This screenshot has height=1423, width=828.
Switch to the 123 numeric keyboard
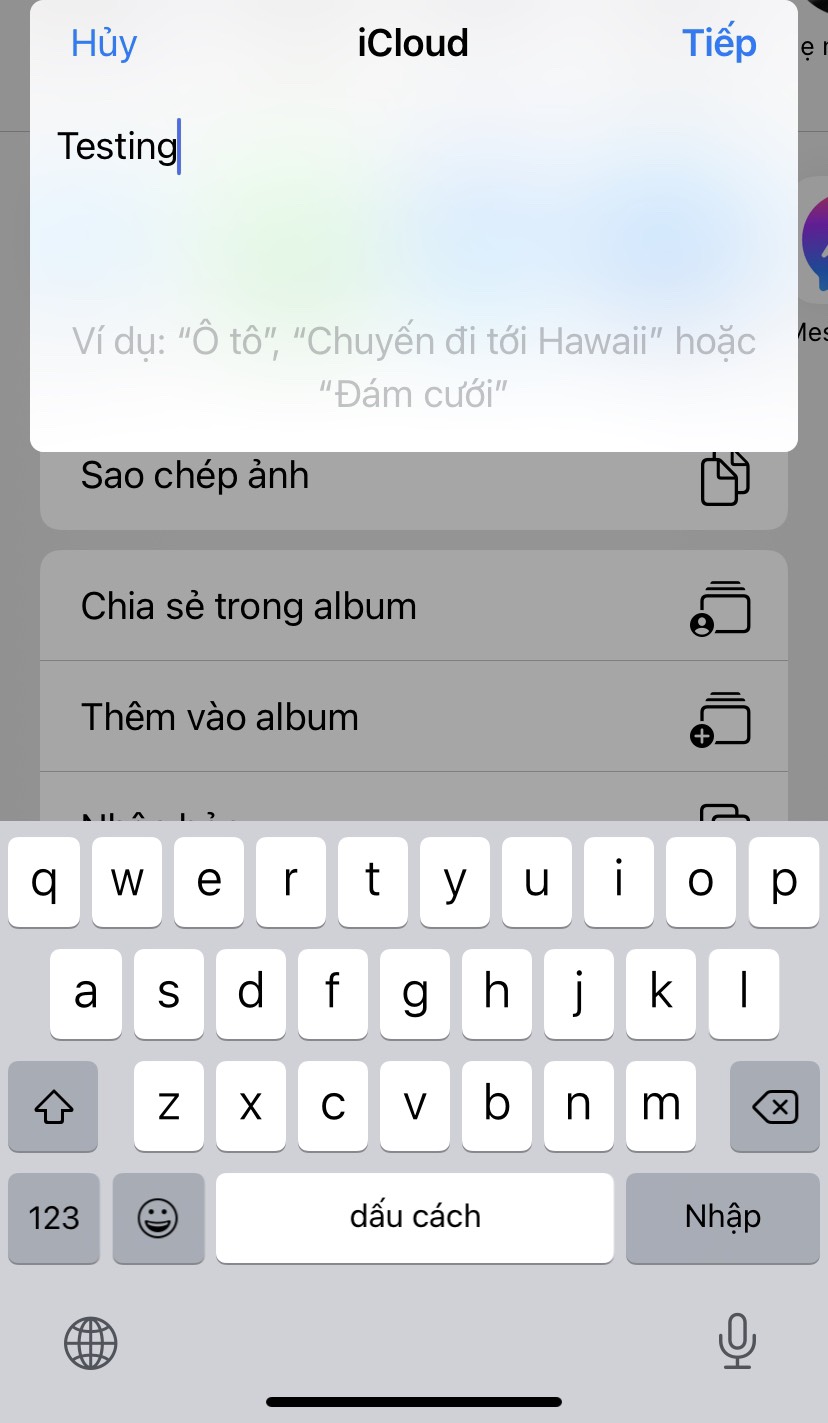(x=54, y=1217)
